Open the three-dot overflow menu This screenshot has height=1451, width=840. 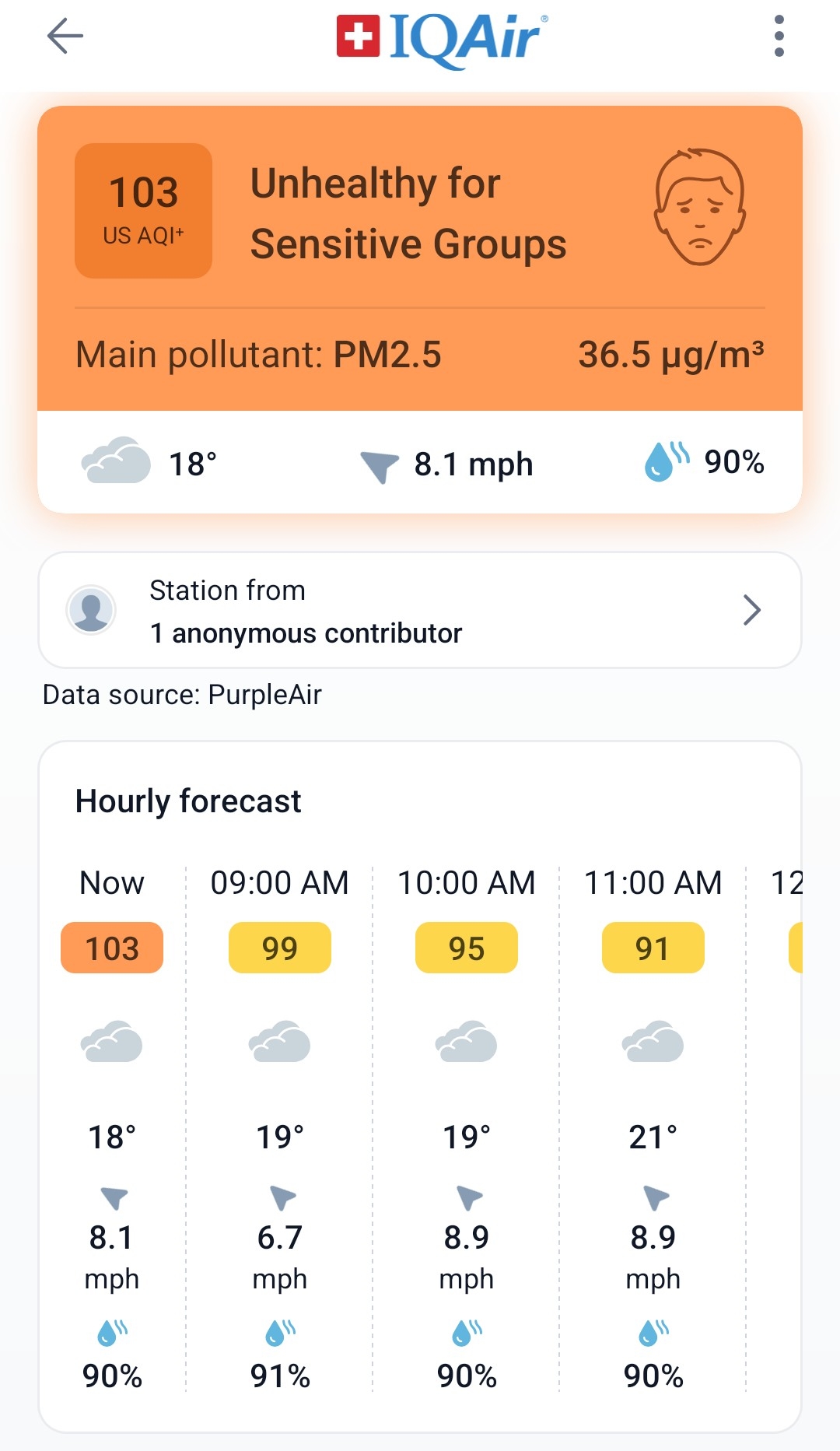pos(779,36)
